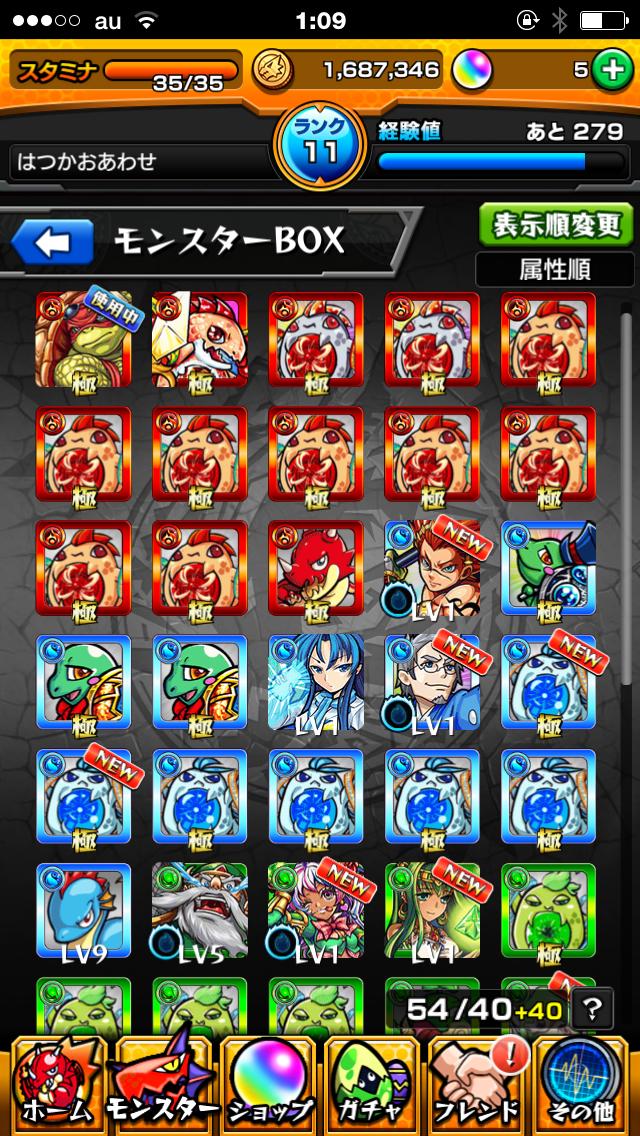
Task: Open the LV9 blue dragon monster
Action: point(83,910)
